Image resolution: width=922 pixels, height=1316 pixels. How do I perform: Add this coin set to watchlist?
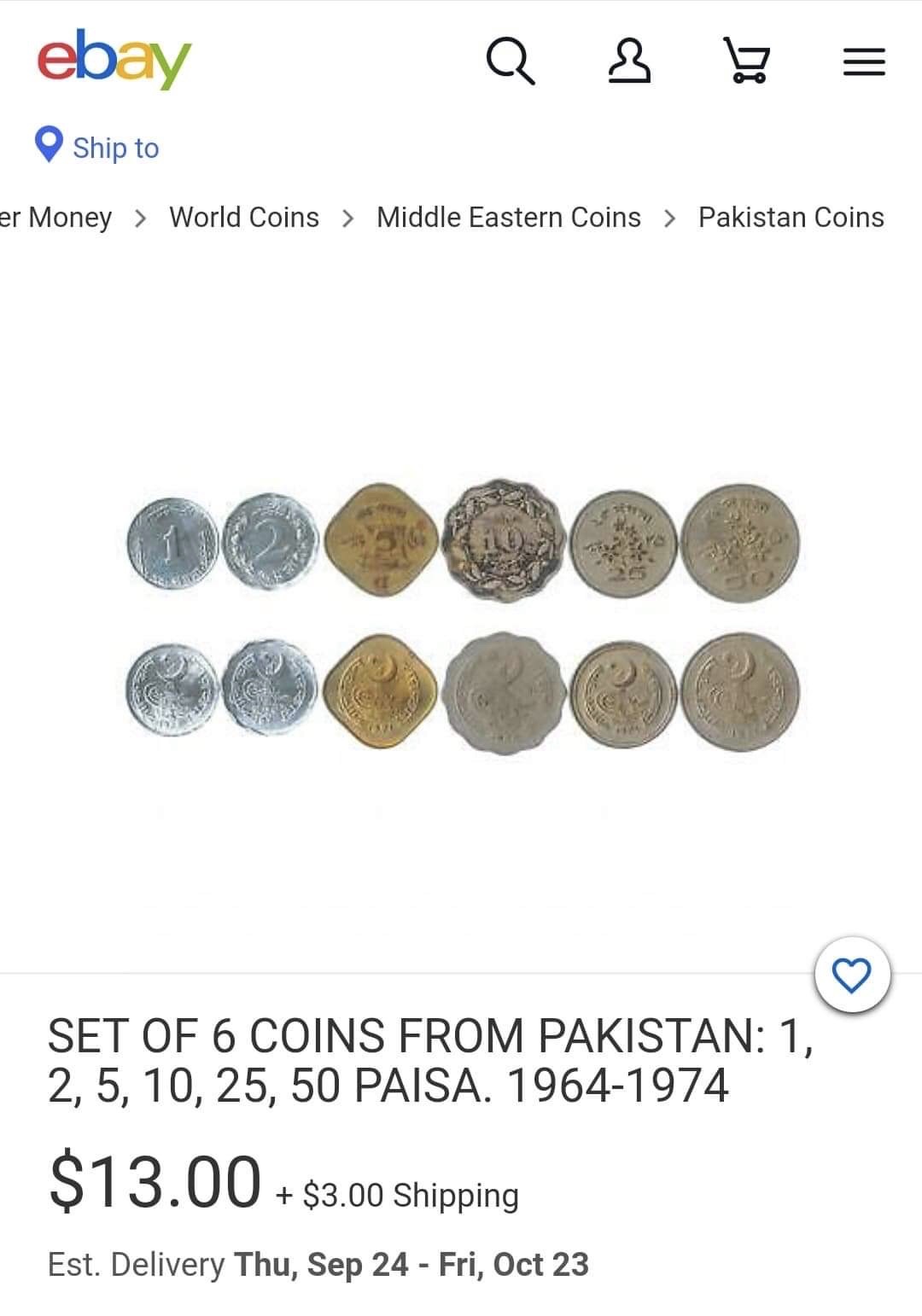pyautogui.click(x=852, y=975)
